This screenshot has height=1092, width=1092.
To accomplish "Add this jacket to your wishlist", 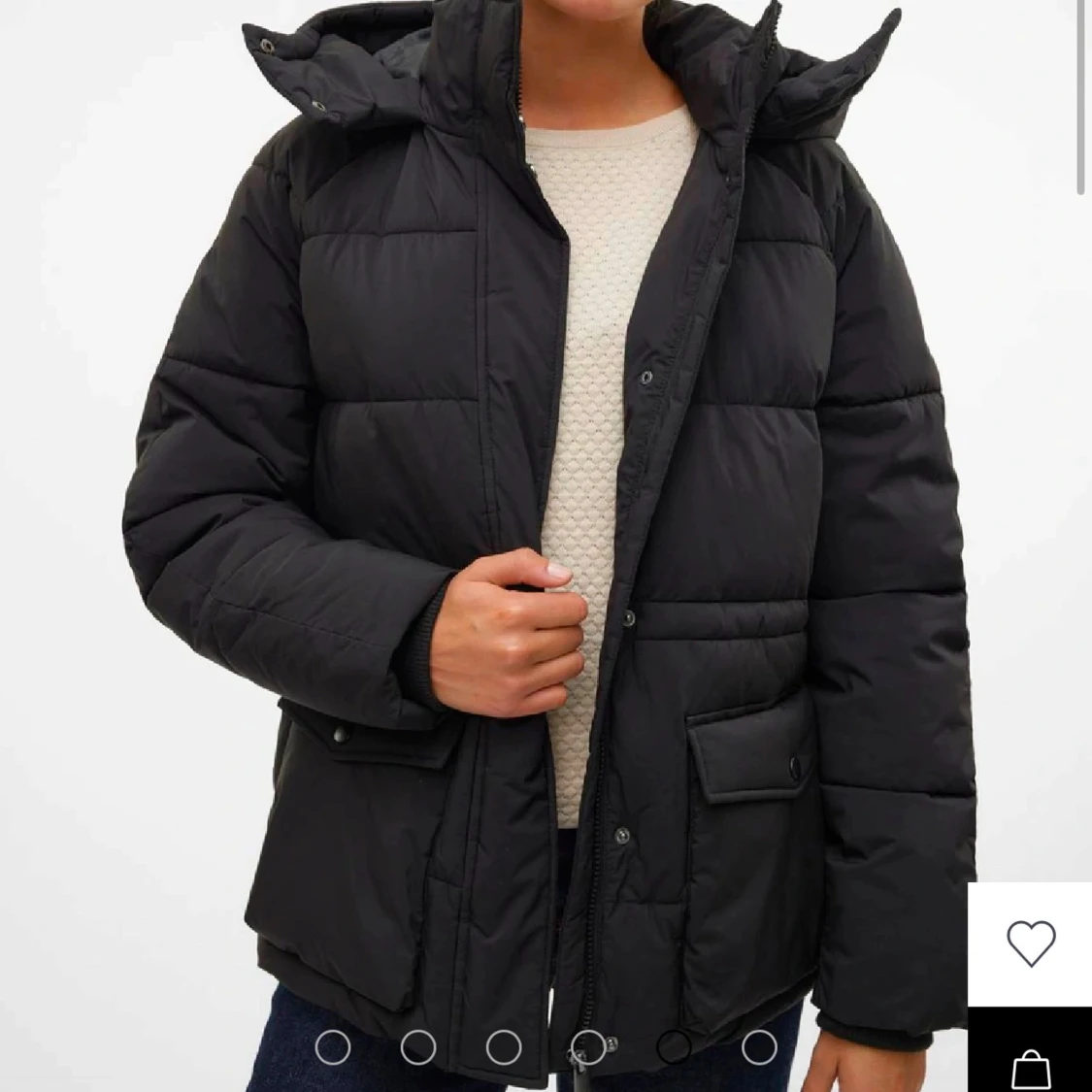I will tap(1030, 943).
